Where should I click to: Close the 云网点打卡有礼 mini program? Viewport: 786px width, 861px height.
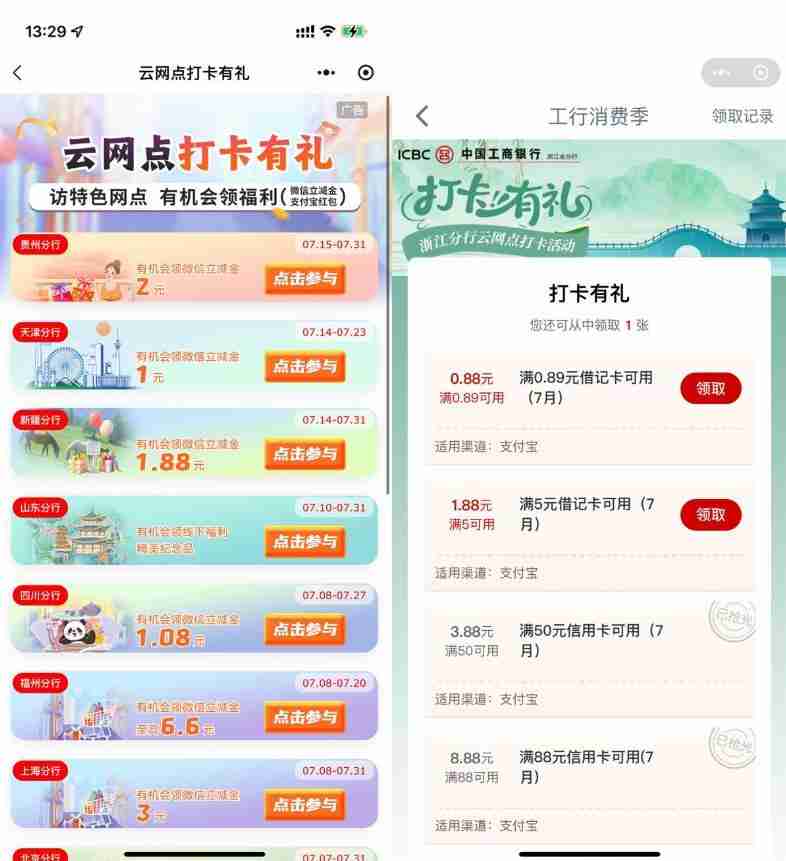(366, 73)
